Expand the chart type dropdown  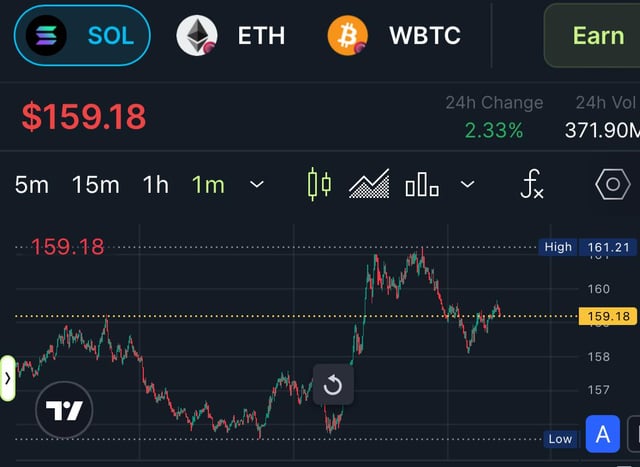[467, 184]
